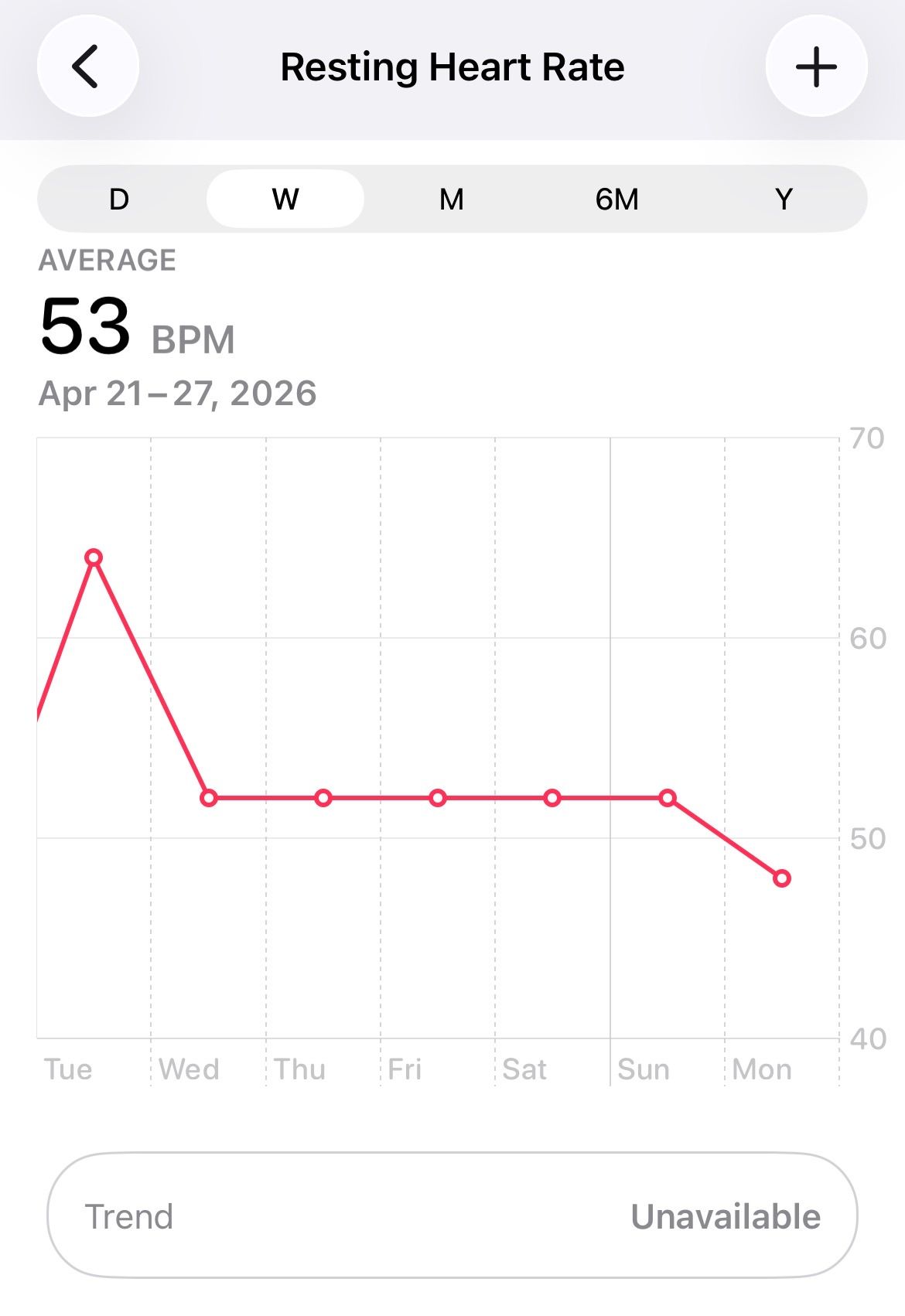Show the 6M six-month view
The image size is (905, 1316).
617,199
